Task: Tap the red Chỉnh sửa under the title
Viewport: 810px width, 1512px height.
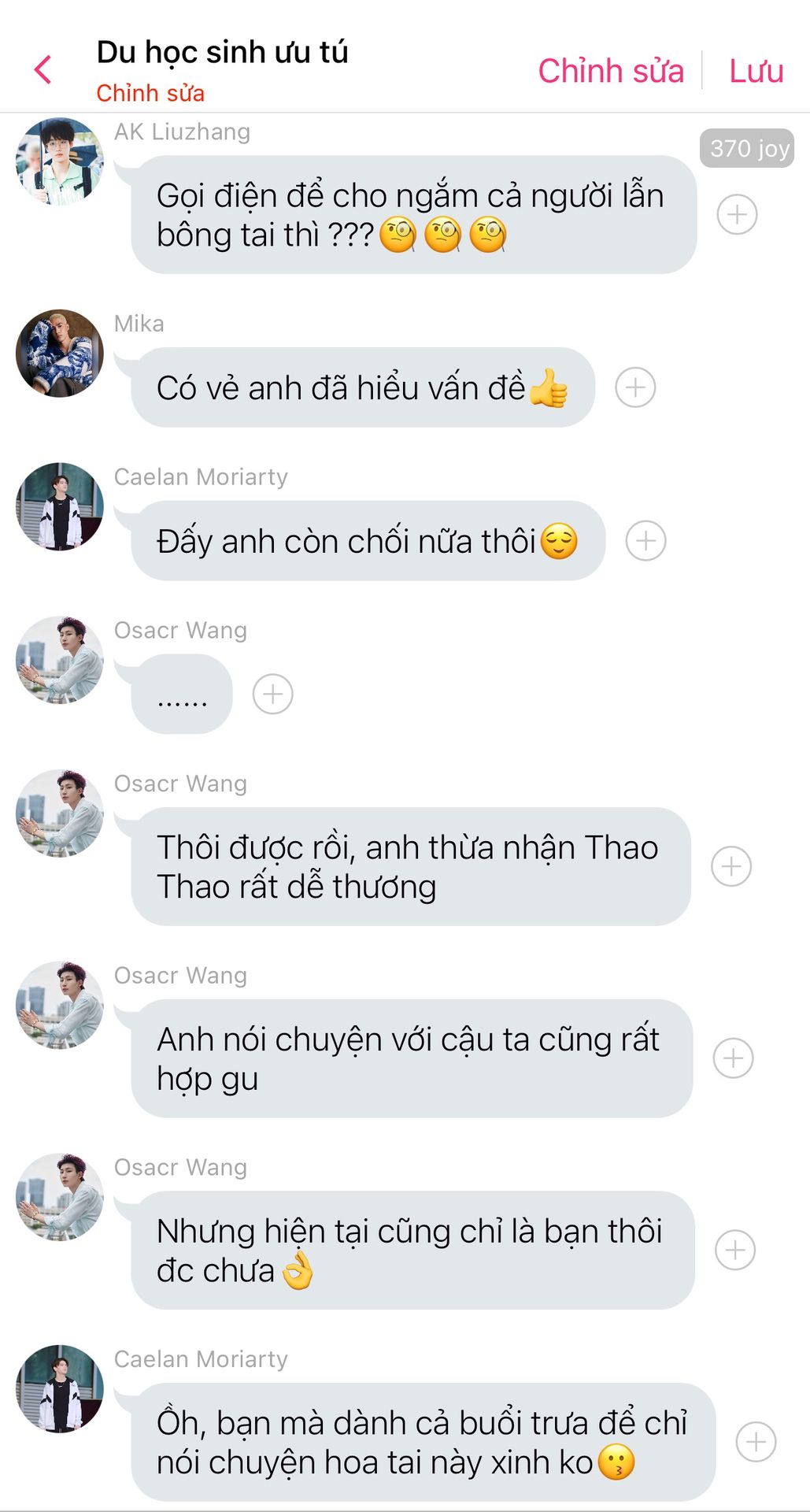Action: [150, 93]
